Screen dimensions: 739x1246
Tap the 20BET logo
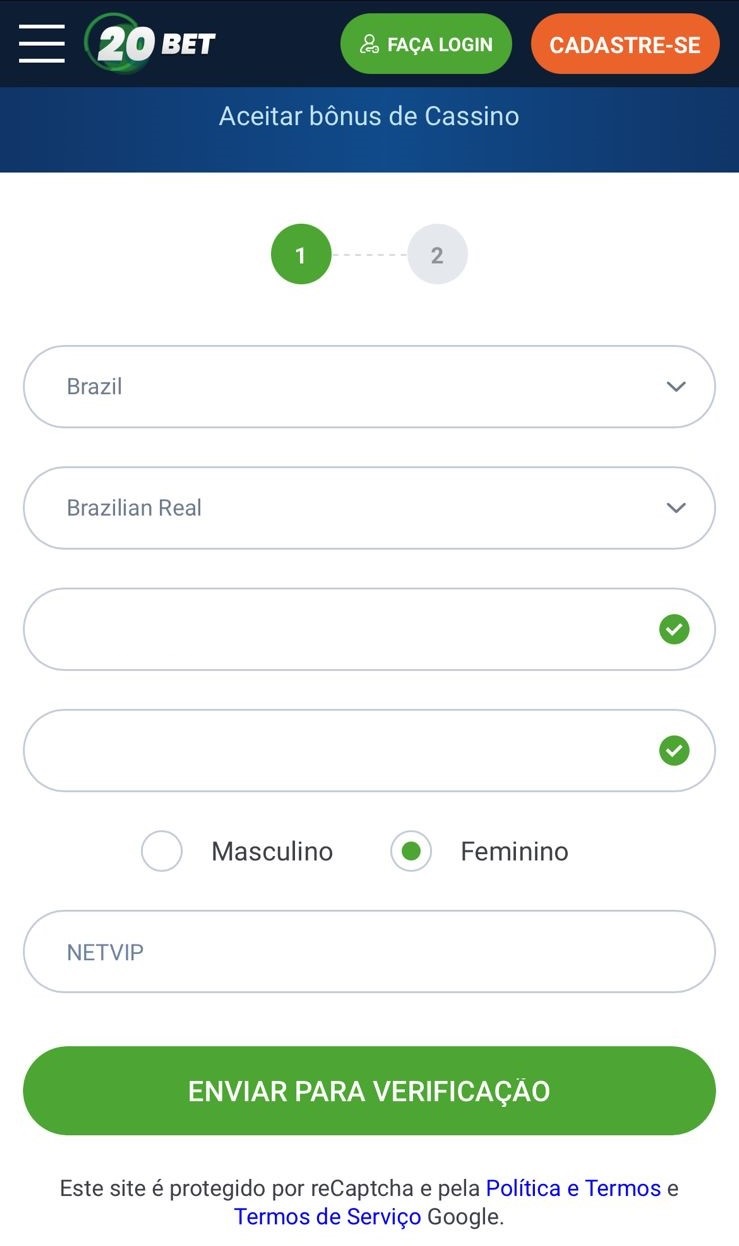coord(150,43)
